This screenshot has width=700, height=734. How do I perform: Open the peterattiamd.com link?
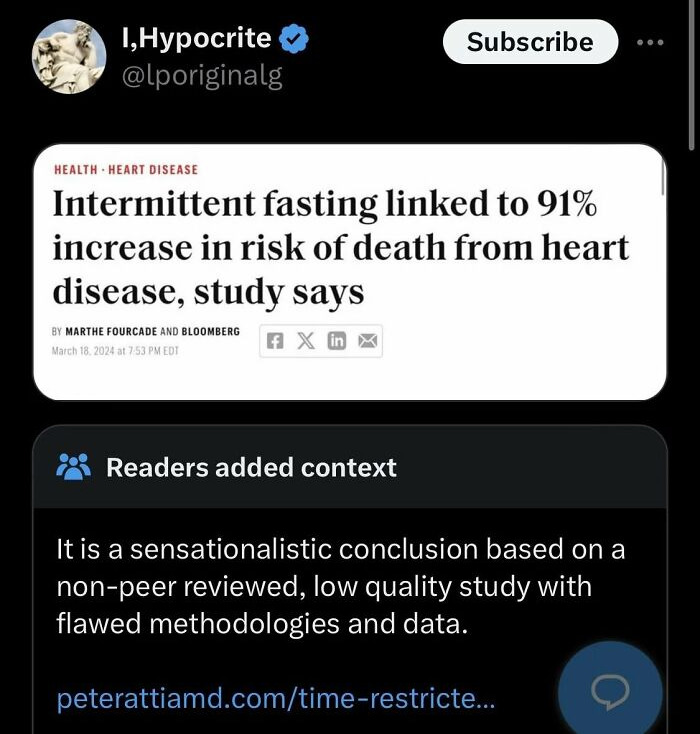276,698
